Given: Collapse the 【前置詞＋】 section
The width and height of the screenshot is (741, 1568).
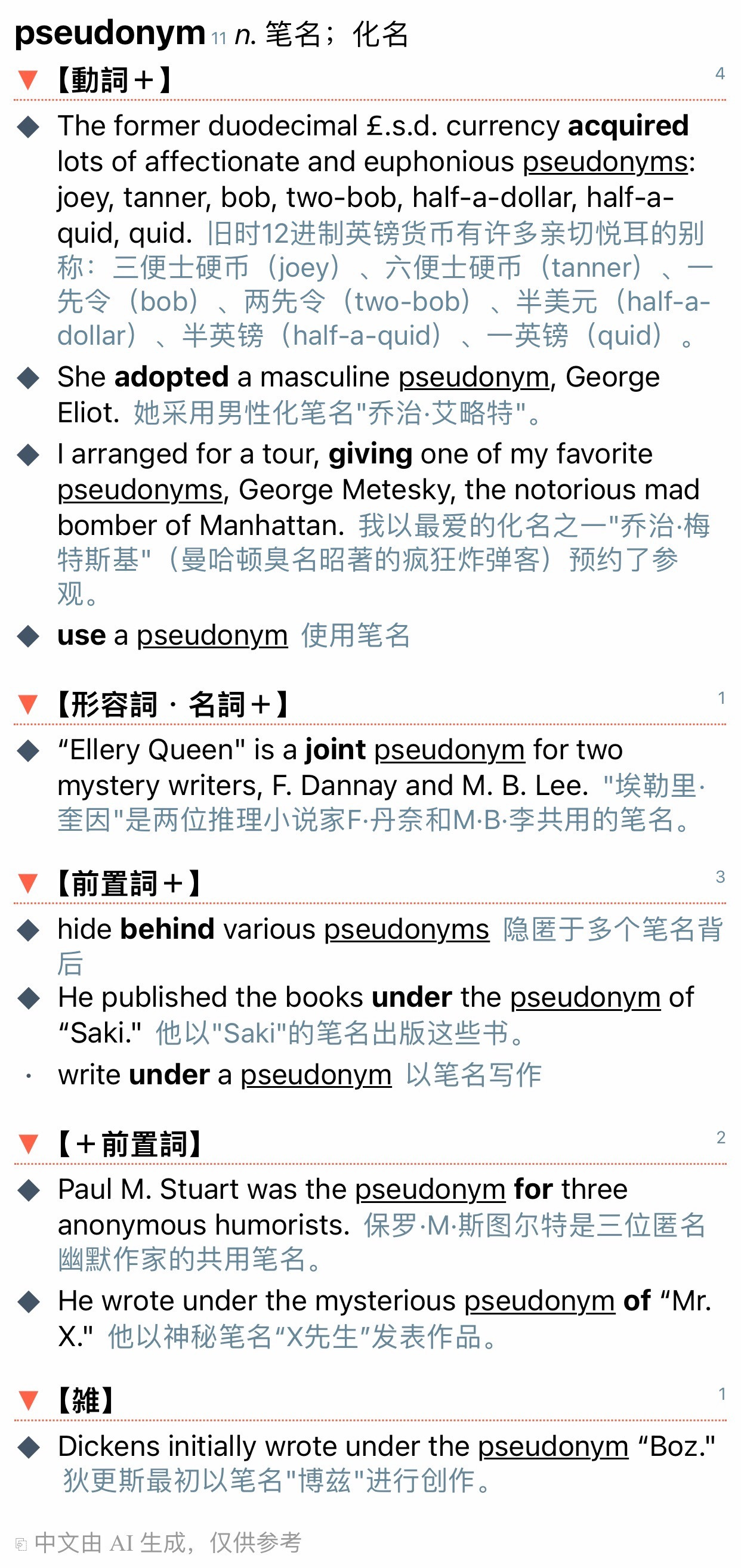Looking at the screenshot, I should pos(29,883).
